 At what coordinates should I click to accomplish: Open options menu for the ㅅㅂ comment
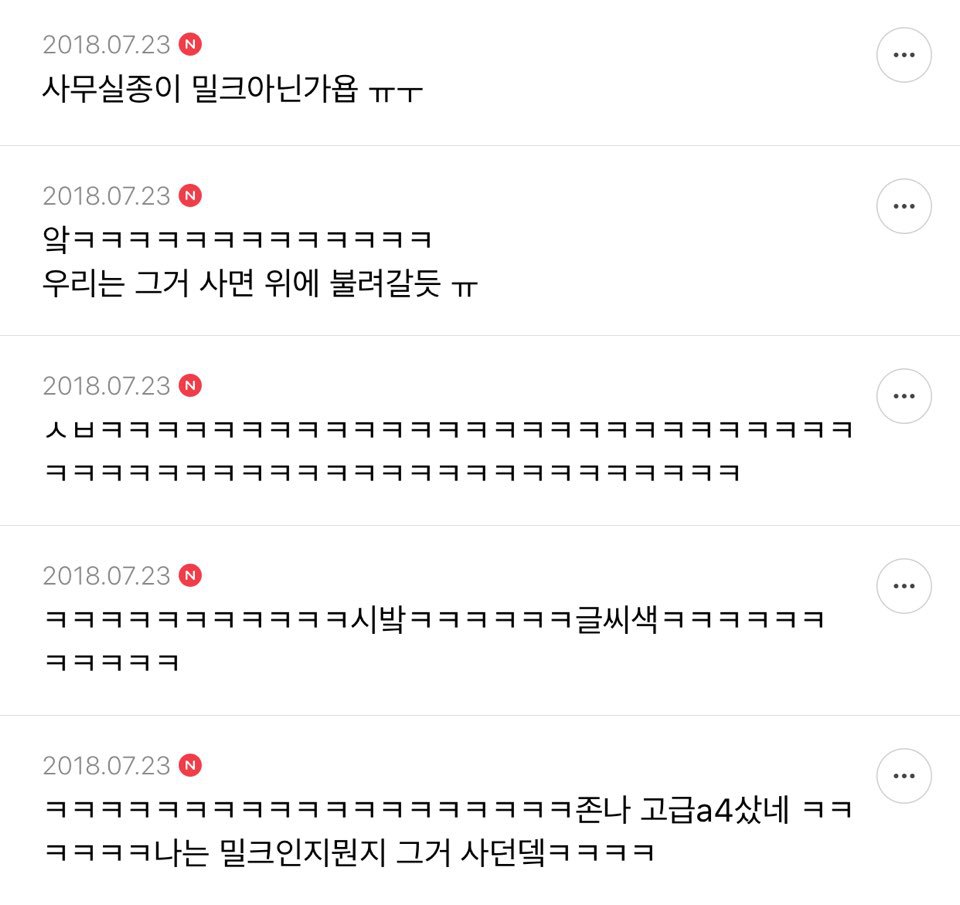pos(904,396)
